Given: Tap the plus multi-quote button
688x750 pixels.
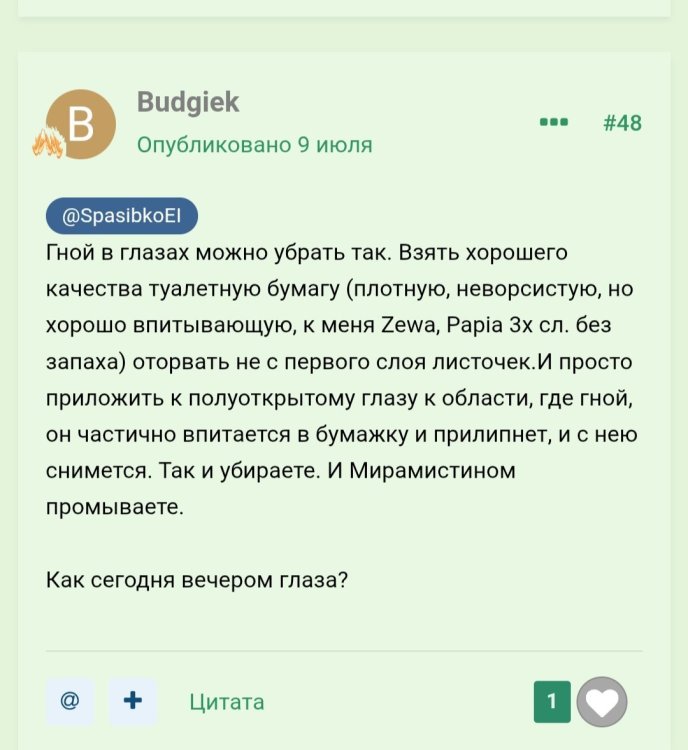Looking at the screenshot, I should point(133,701).
